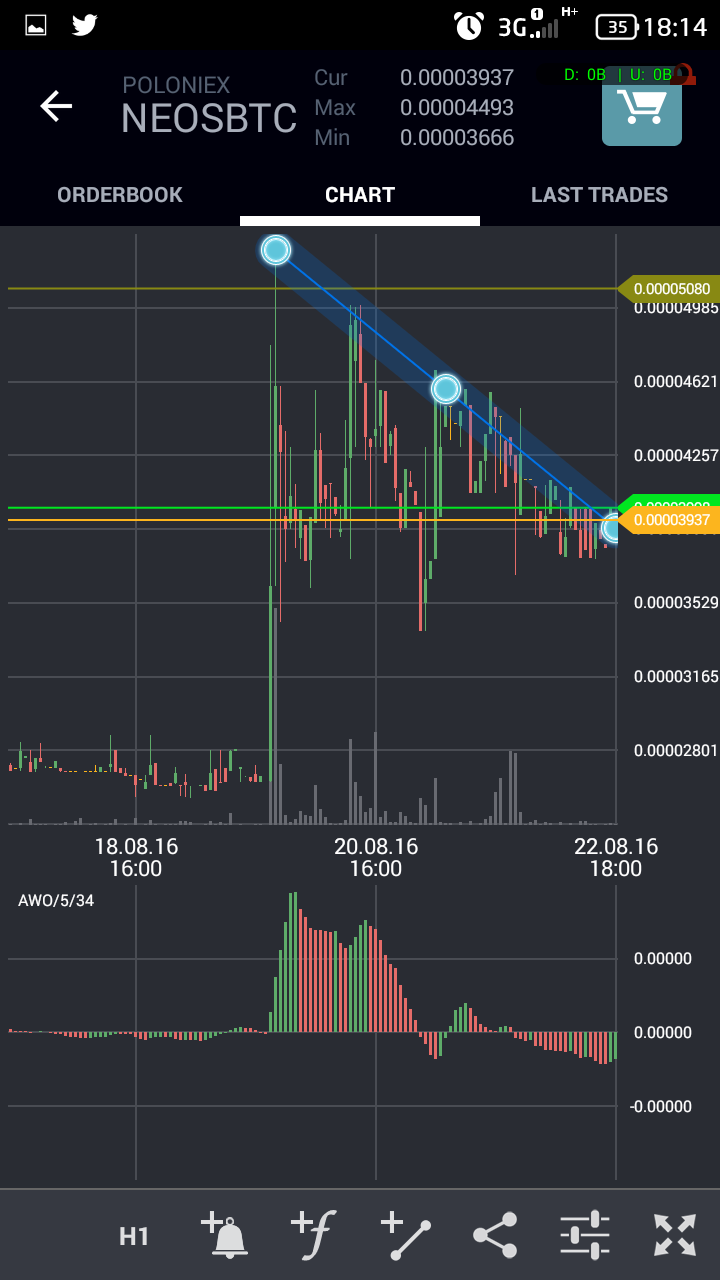The width and height of the screenshot is (720, 1280).
Task: Switch to the Orderbook tab
Action: pyautogui.click(x=120, y=195)
